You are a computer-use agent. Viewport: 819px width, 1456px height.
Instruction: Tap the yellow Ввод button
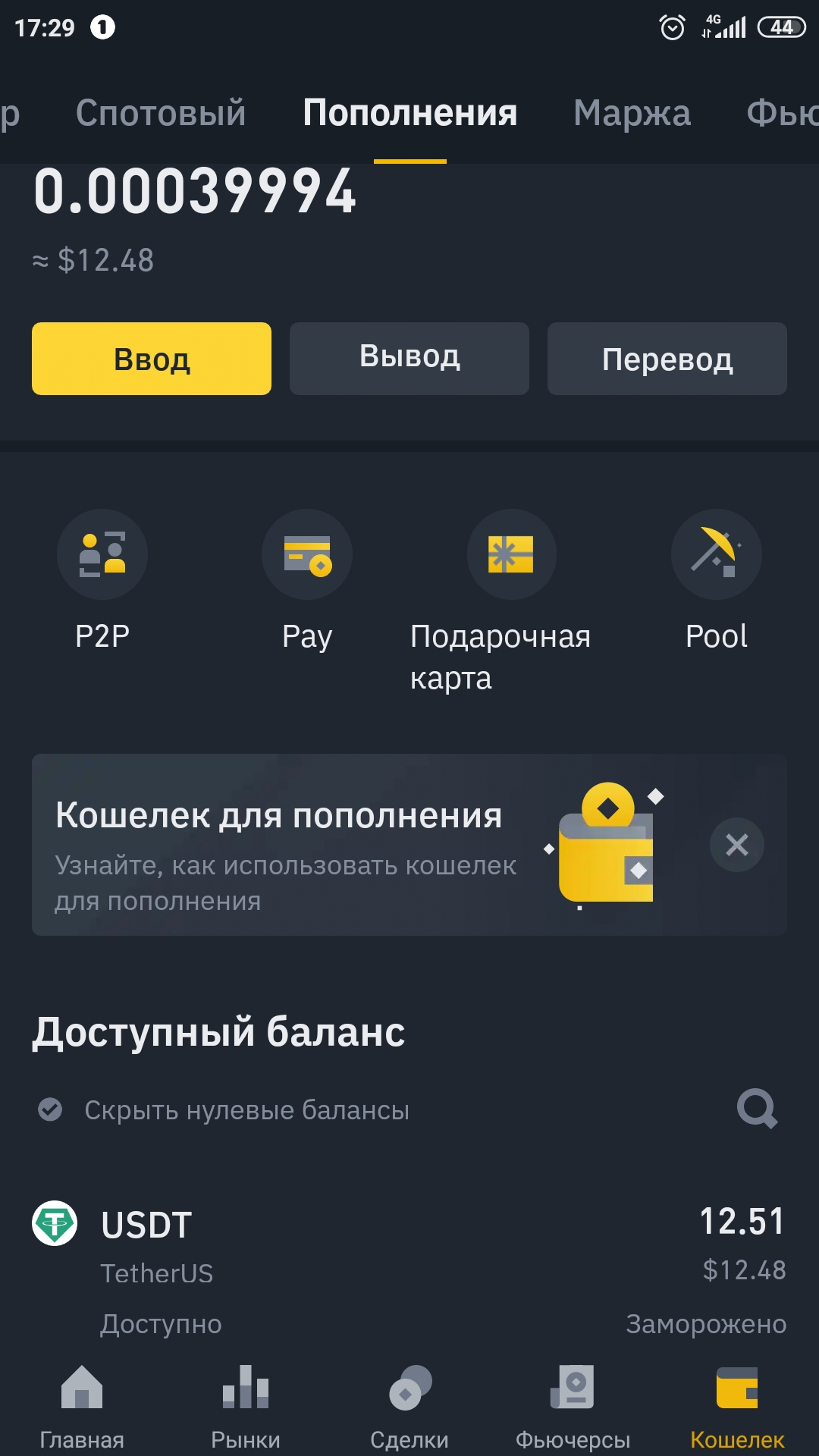click(x=152, y=359)
